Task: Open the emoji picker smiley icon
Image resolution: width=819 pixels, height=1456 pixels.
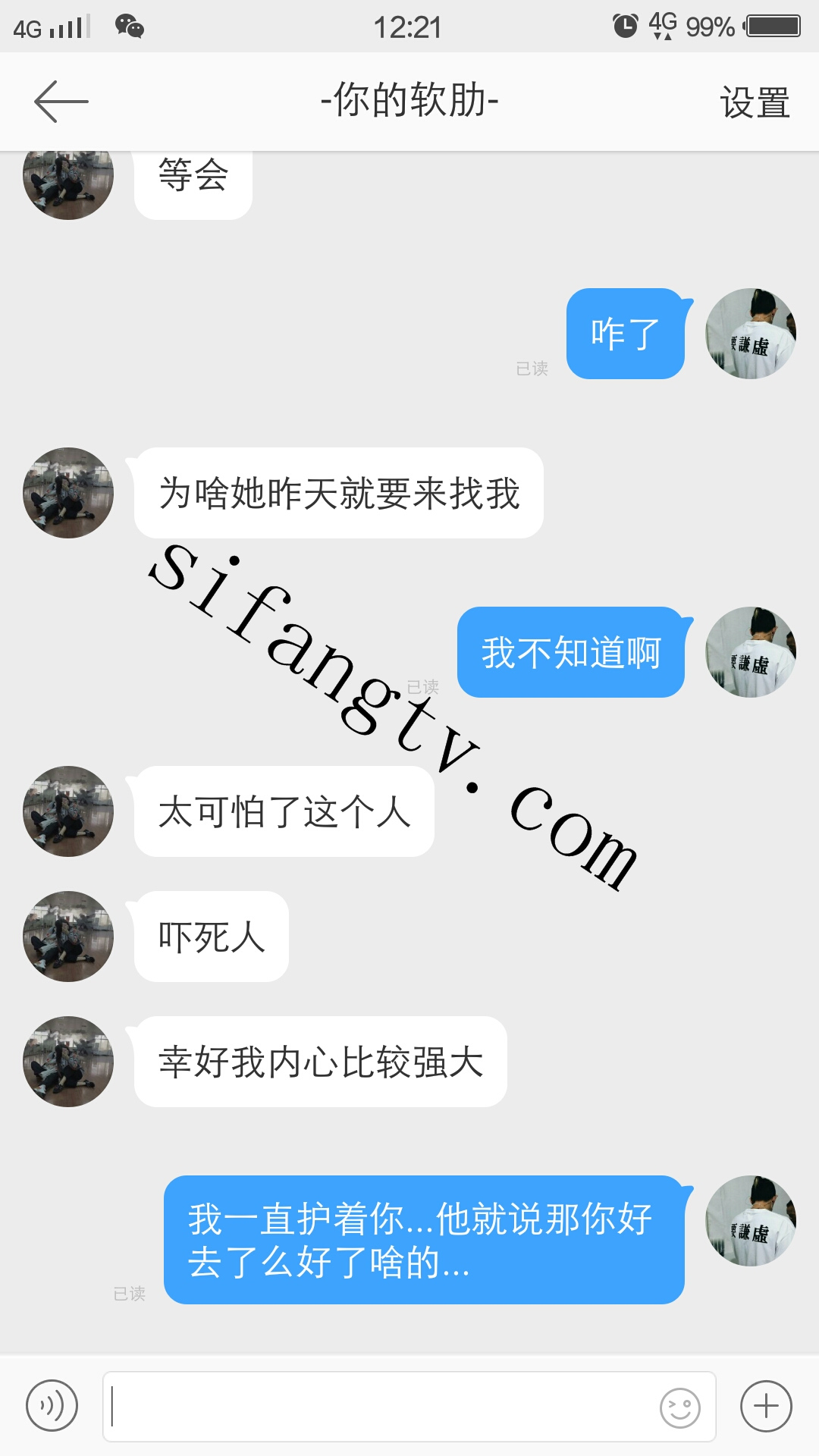Action: (679, 1407)
